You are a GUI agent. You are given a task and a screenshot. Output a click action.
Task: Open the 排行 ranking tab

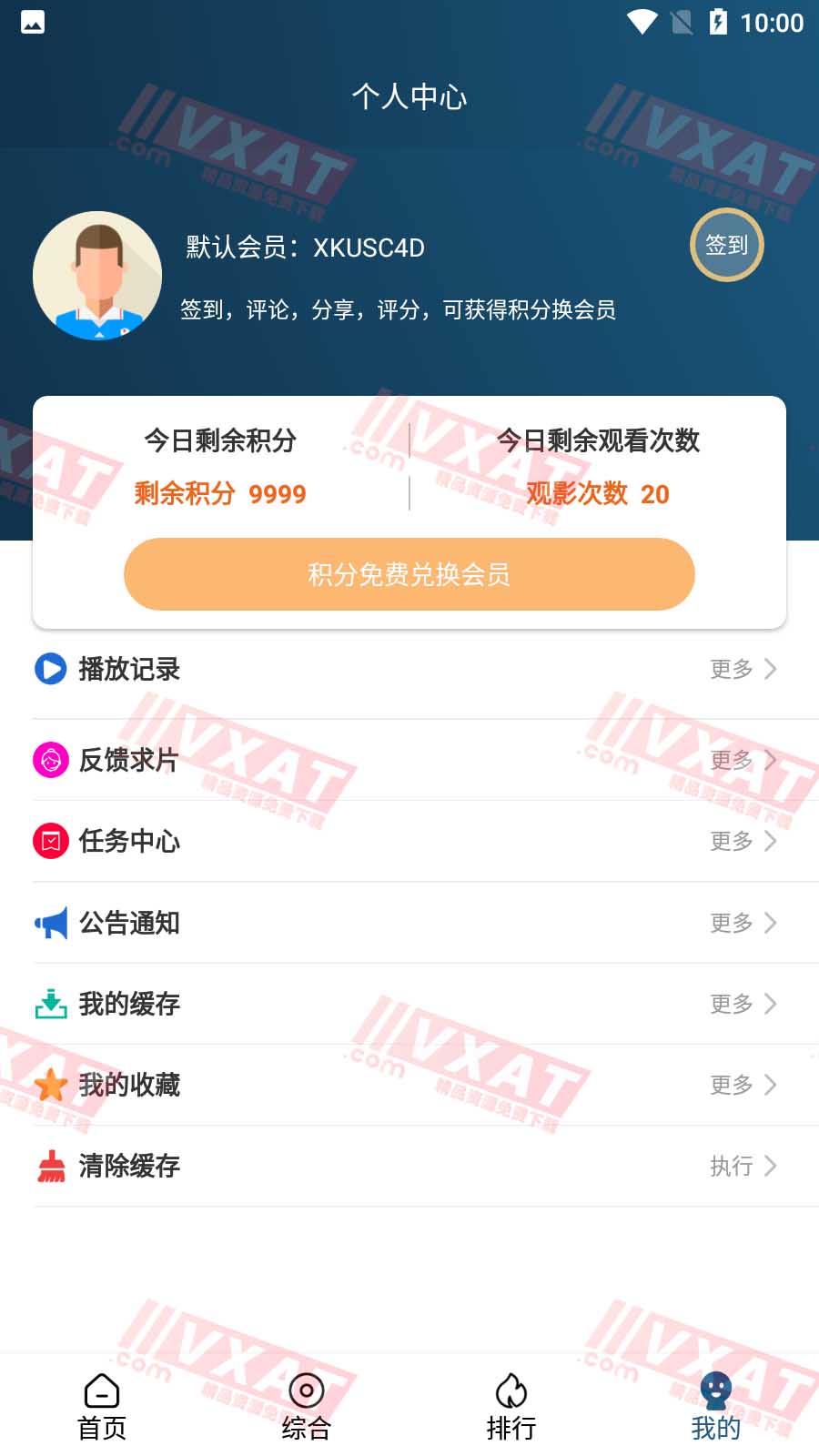511,1407
